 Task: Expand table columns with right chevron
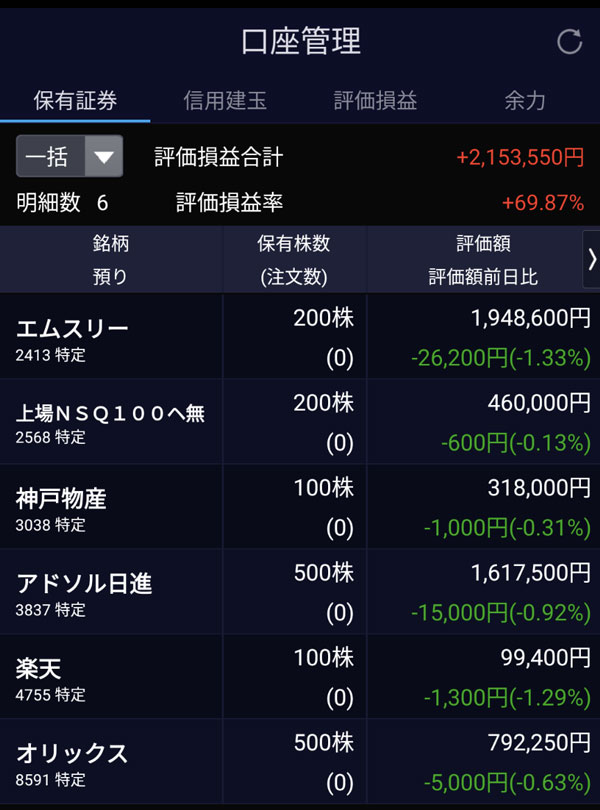click(x=591, y=259)
